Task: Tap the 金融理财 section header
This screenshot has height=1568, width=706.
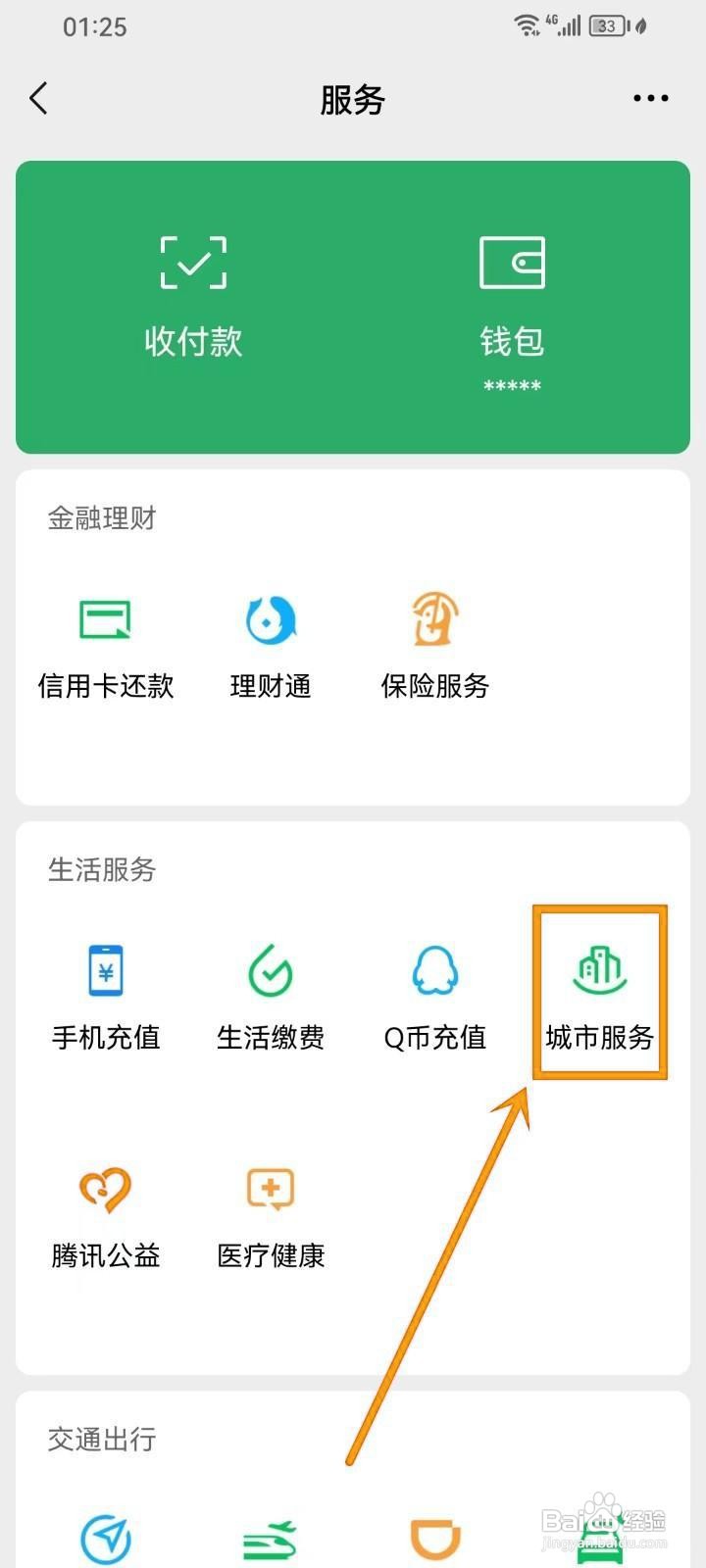Action: click(103, 517)
